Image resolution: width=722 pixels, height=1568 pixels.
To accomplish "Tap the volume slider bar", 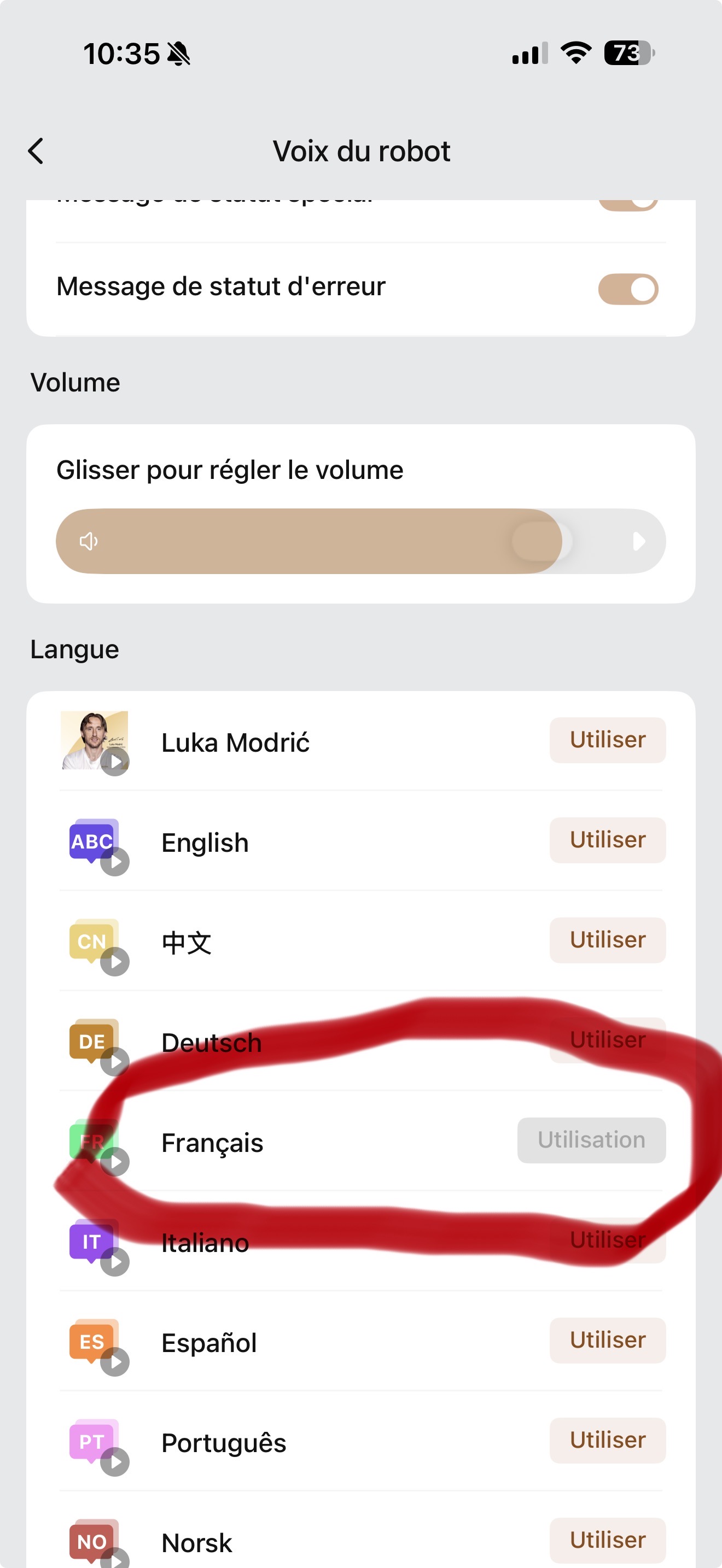I will (x=361, y=541).
